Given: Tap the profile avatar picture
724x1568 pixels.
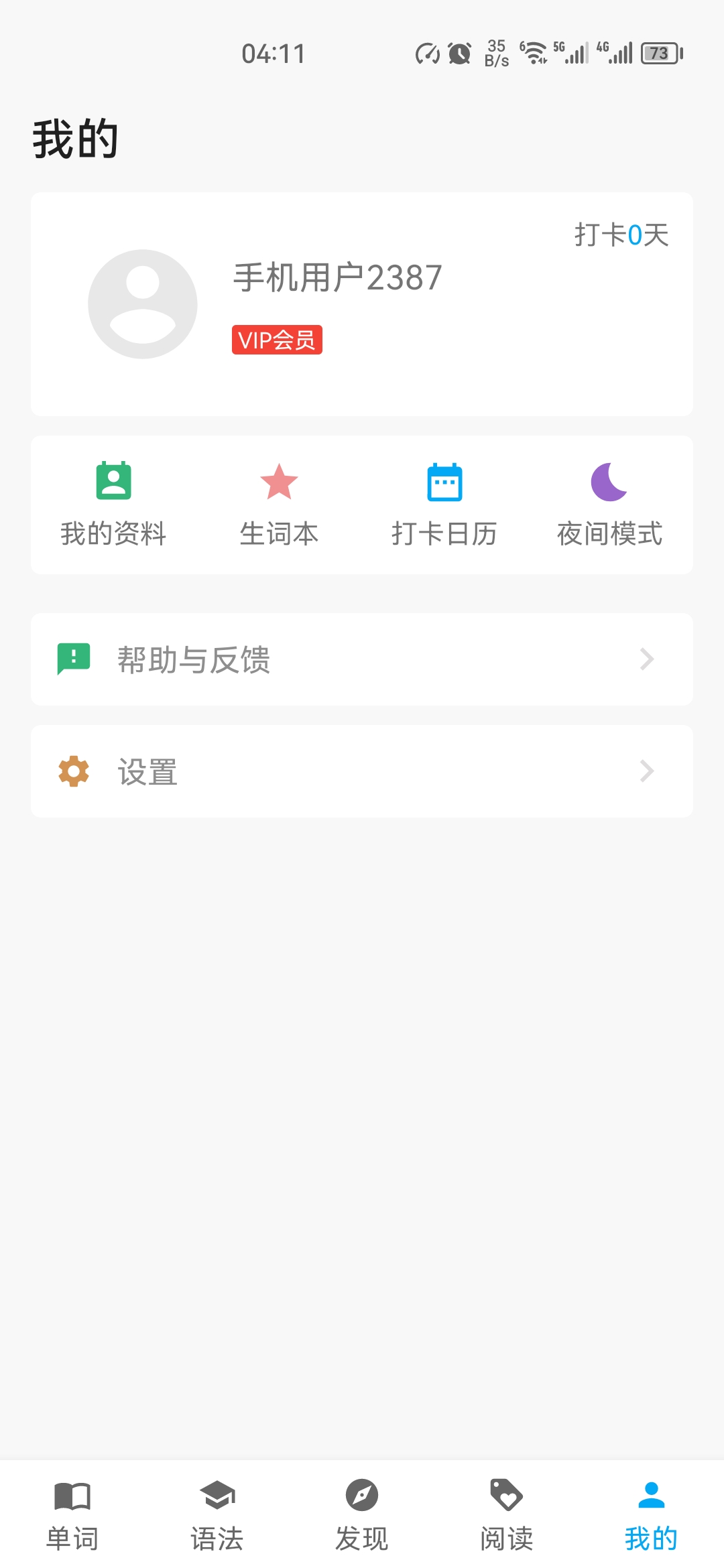Looking at the screenshot, I should (143, 304).
